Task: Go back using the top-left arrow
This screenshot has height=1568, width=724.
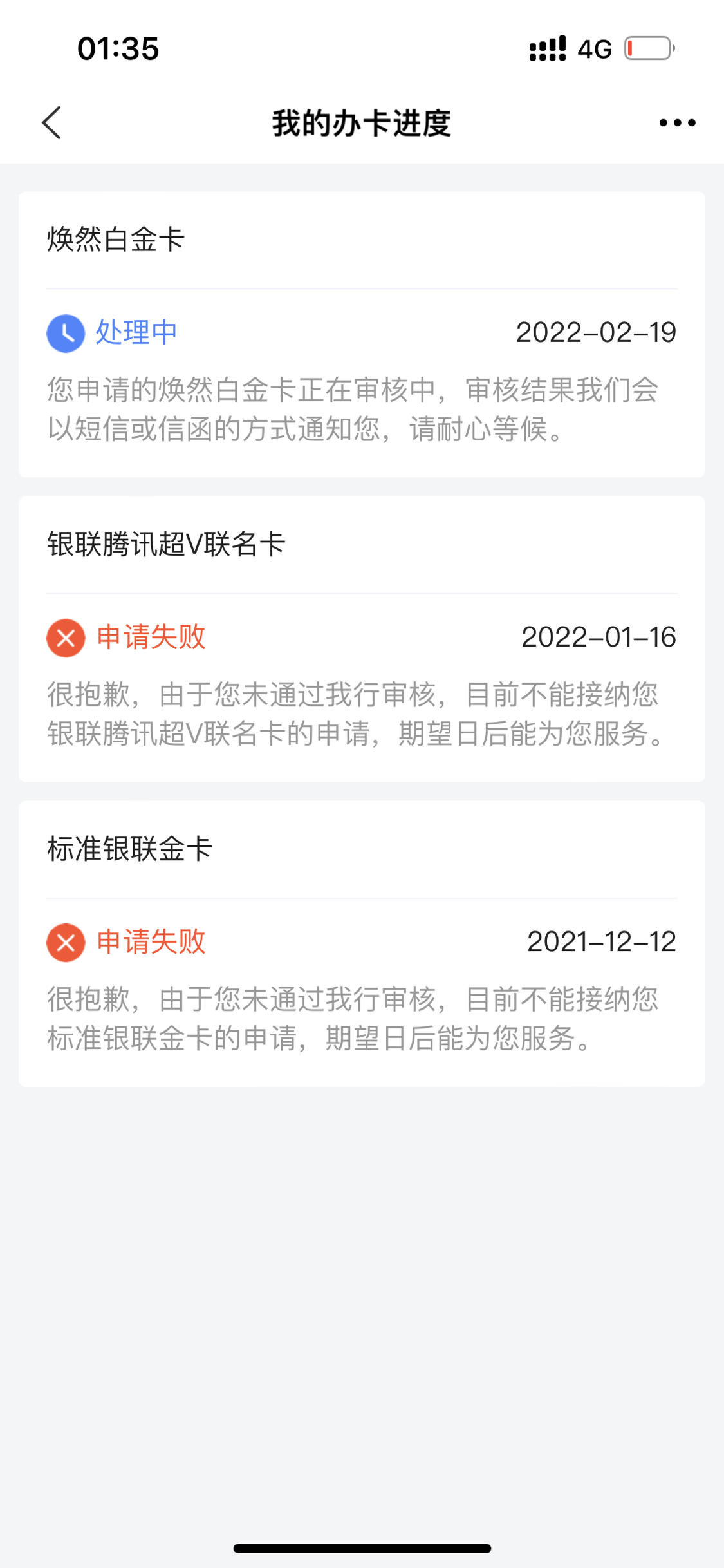Action: [x=51, y=122]
